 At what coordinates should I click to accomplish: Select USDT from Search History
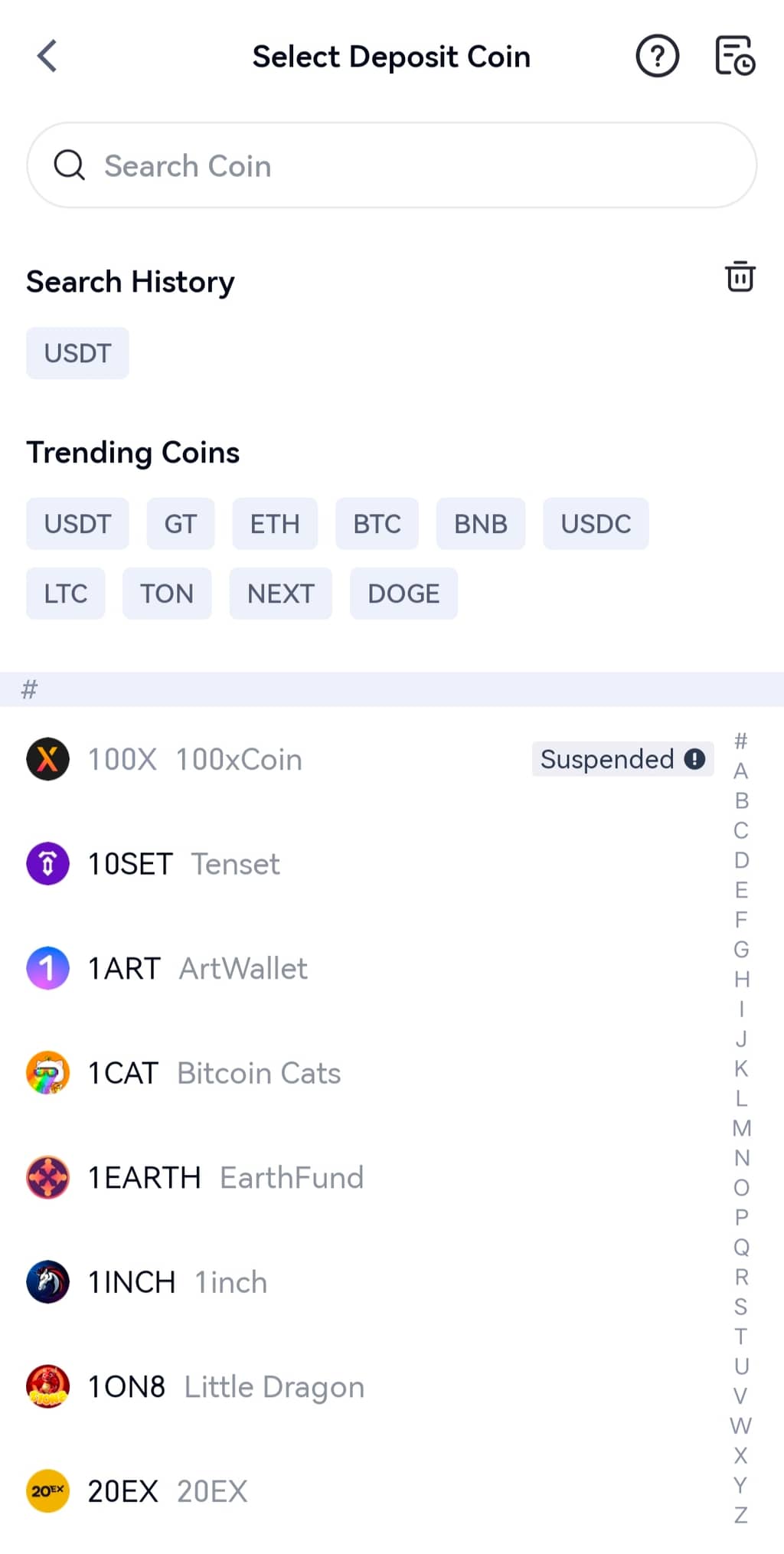point(77,353)
